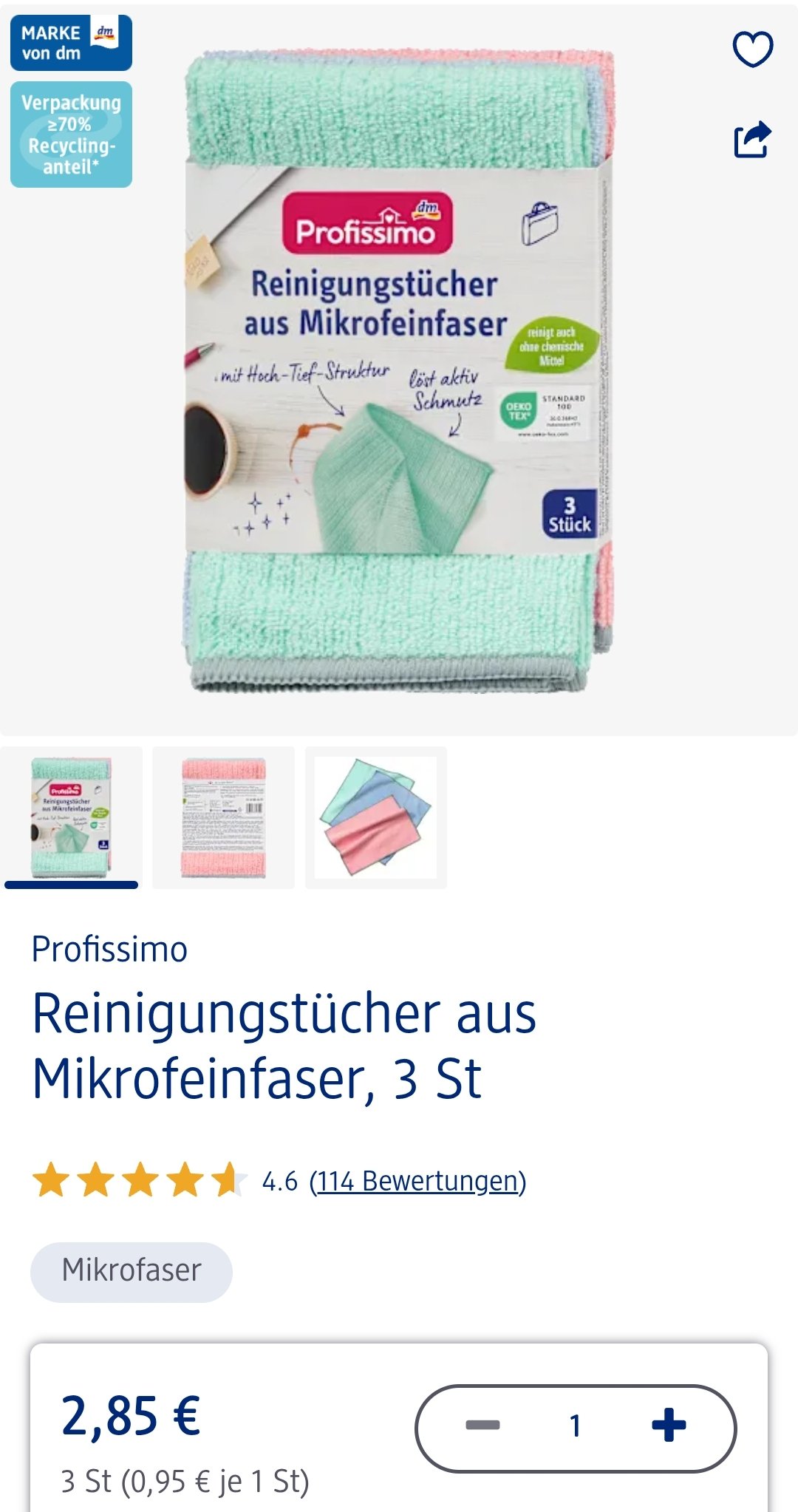View the thumbnail showing three colored cloths
The width and height of the screenshot is (798, 1512).
click(375, 817)
